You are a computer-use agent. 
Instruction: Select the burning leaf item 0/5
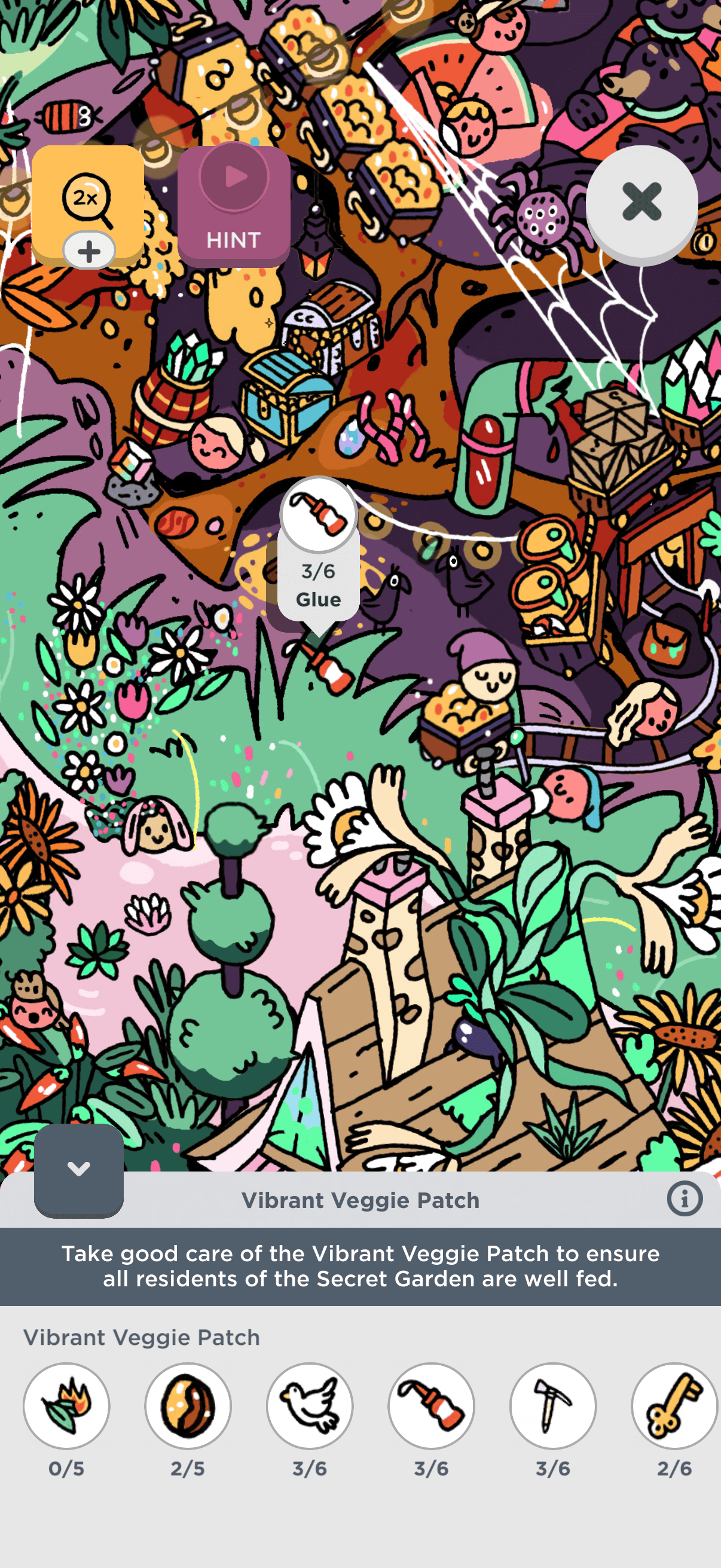tap(66, 1405)
